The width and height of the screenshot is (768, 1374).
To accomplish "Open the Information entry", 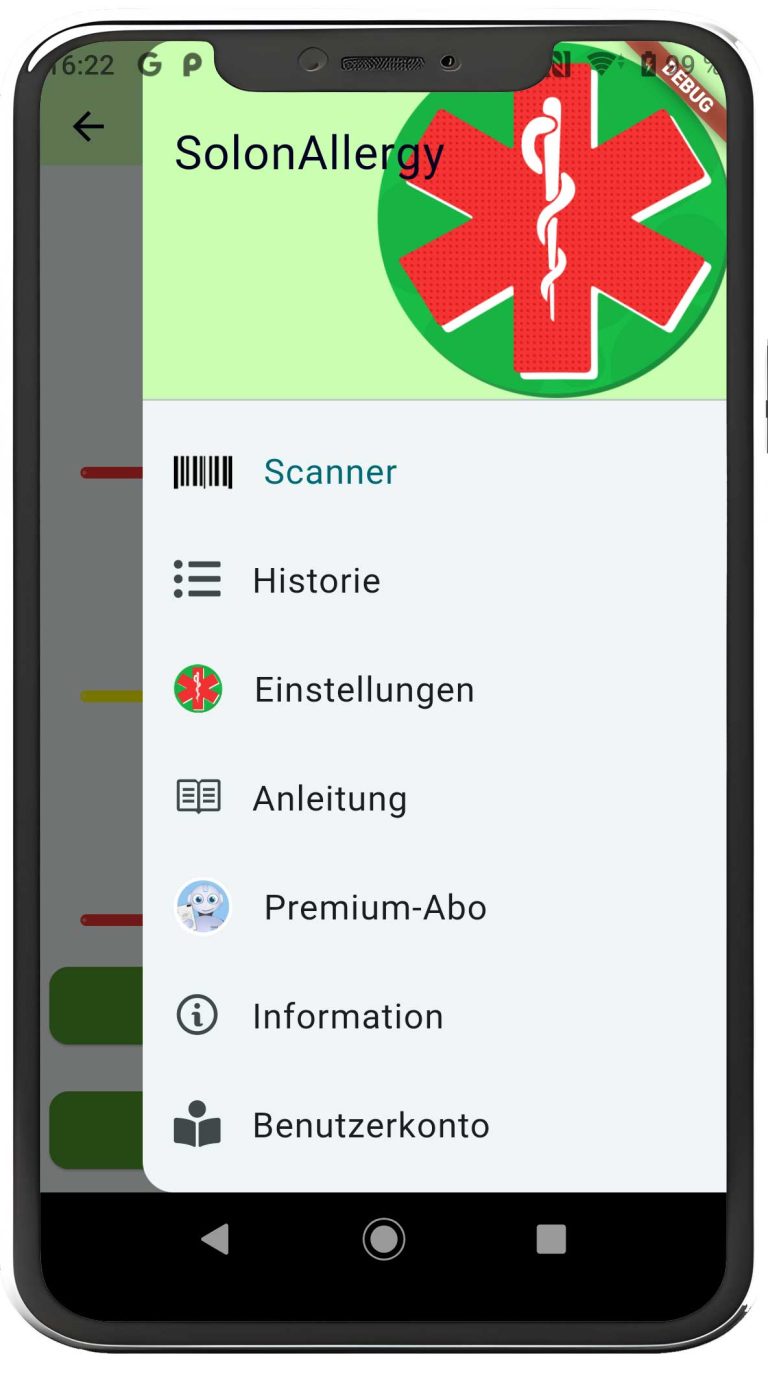I will pyautogui.click(x=347, y=1017).
